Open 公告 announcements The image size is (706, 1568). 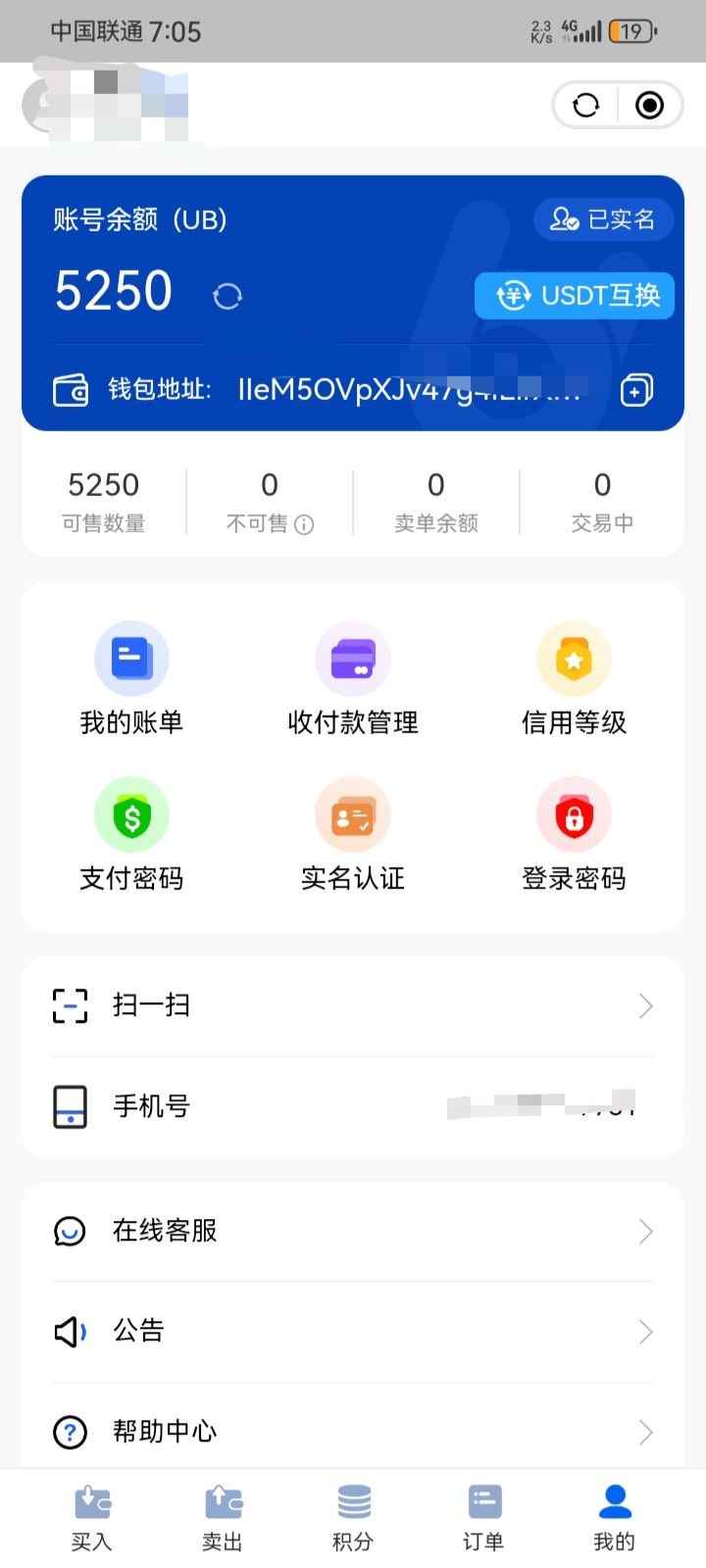[x=353, y=1331]
